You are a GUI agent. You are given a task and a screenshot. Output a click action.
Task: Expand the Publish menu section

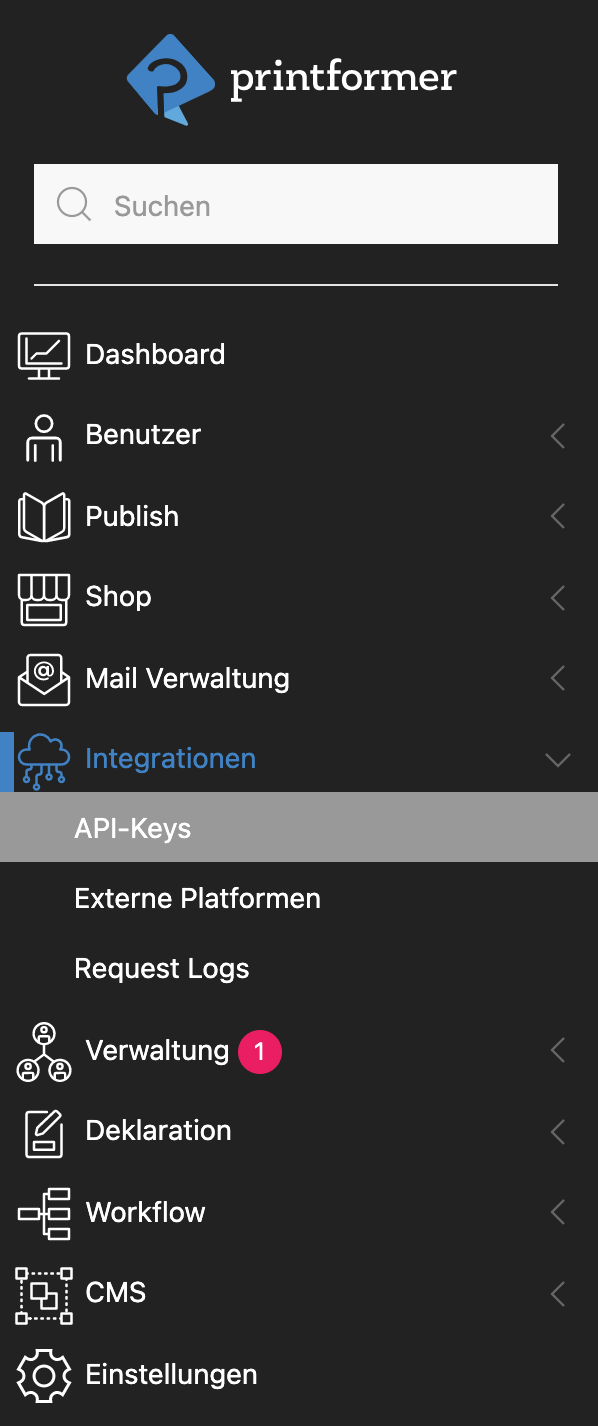tap(299, 516)
